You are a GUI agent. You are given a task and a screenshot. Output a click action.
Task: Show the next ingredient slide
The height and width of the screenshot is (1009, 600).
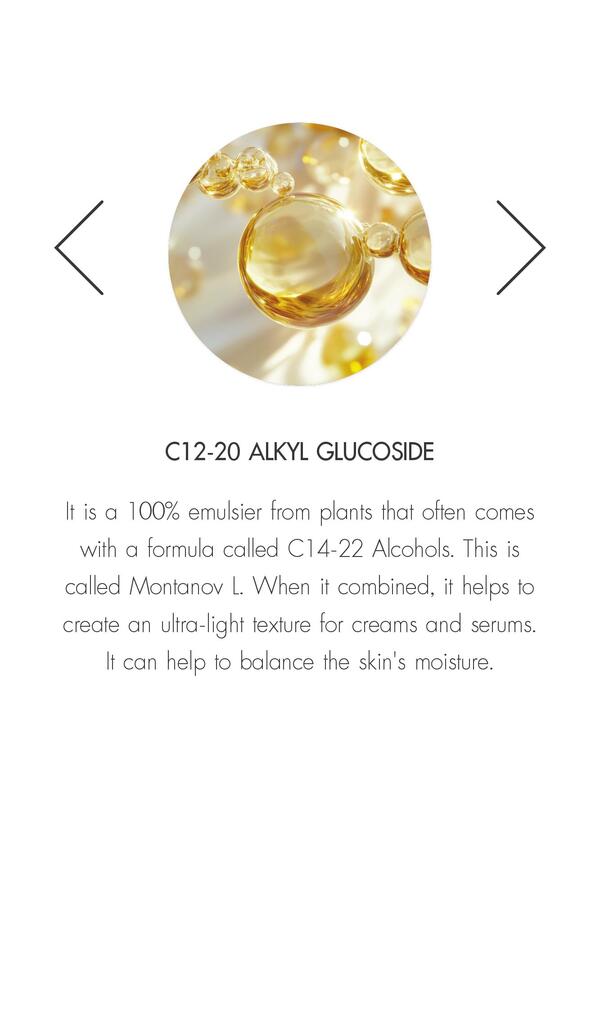pyautogui.click(x=520, y=247)
